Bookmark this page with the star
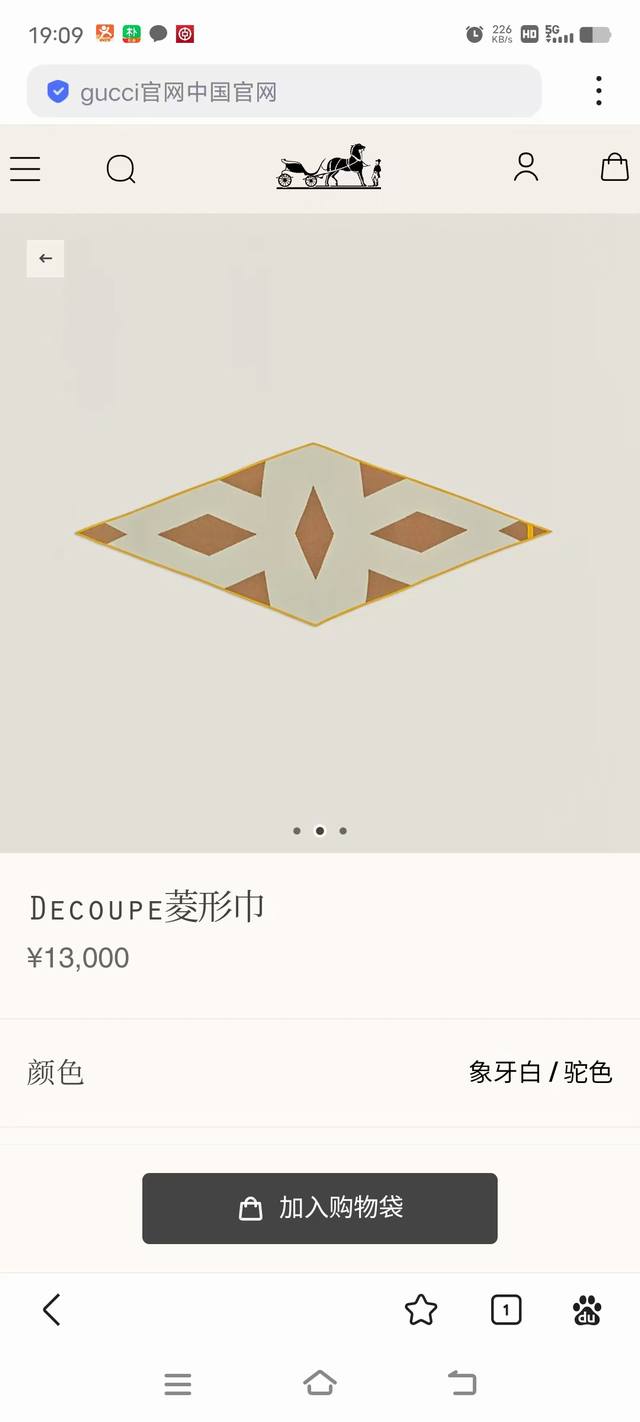This screenshot has height=1422, width=640. (x=421, y=1310)
